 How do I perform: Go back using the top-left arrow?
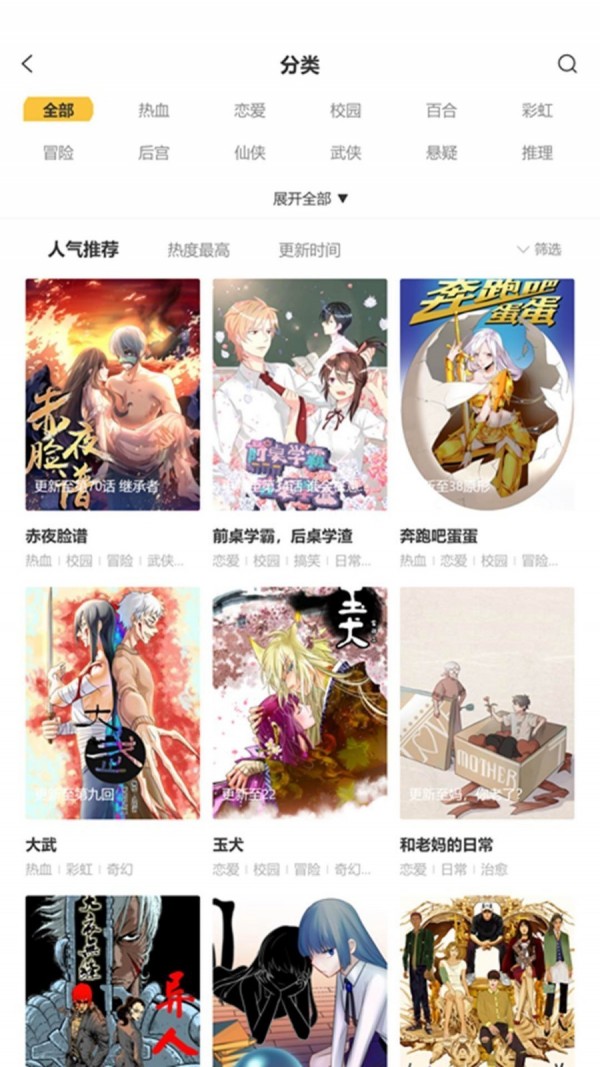(x=27, y=65)
